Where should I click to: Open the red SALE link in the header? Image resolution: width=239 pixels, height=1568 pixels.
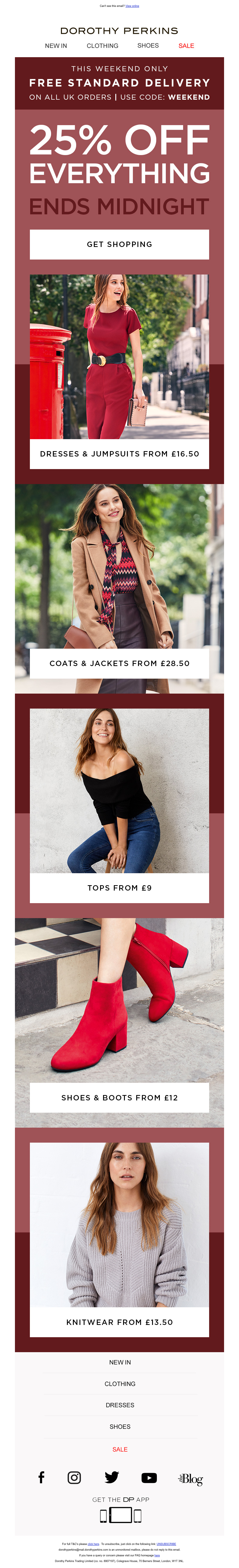tap(186, 46)
